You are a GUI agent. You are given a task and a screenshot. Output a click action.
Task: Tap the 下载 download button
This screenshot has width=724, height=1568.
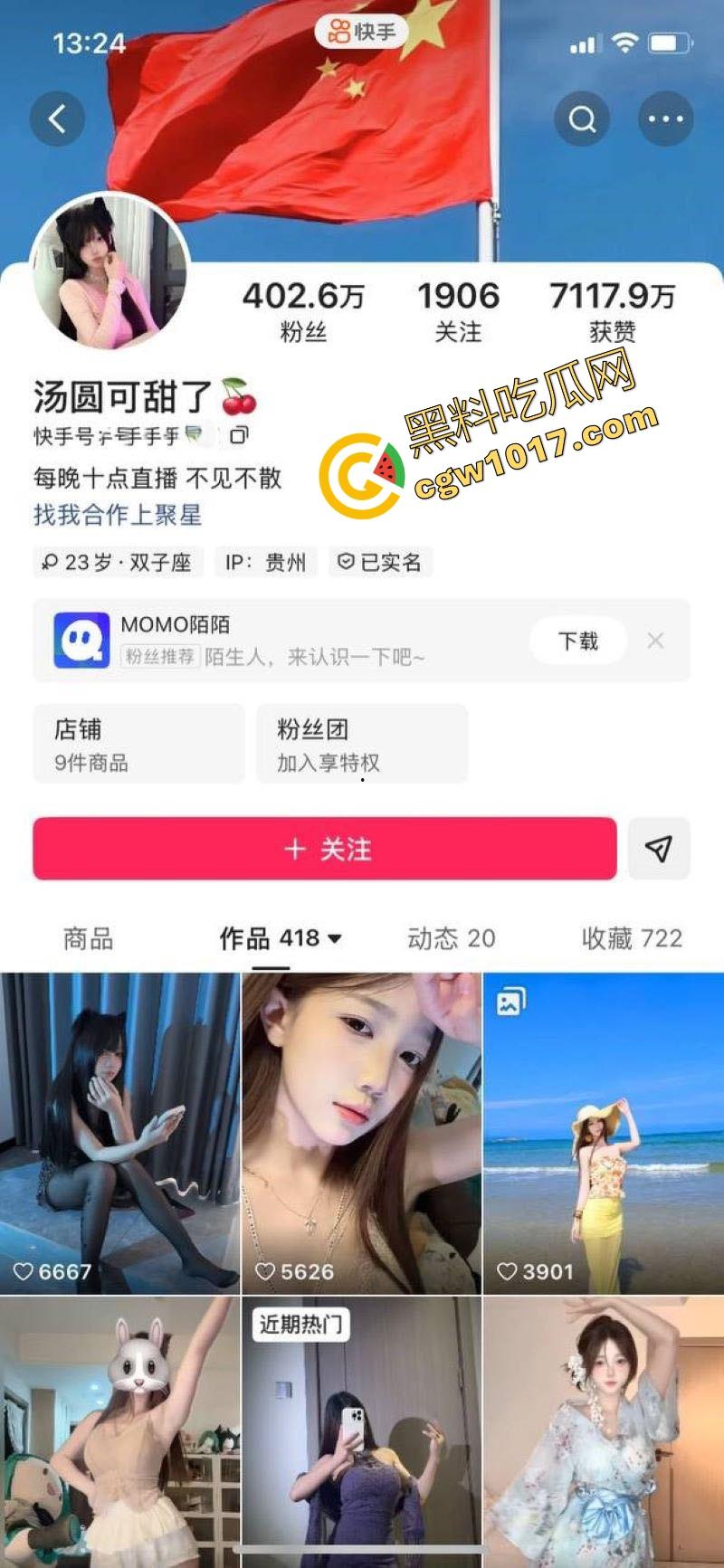point(576,641)
